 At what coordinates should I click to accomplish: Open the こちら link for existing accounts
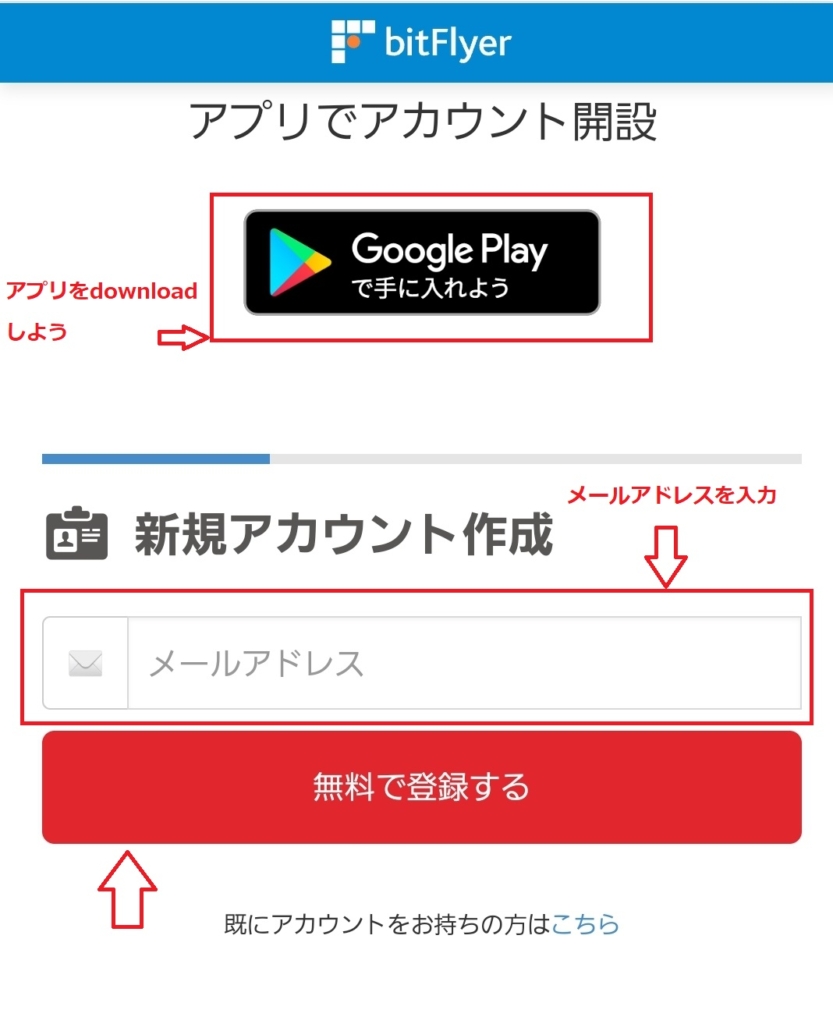pyautogui.click(x=585, y=924)
